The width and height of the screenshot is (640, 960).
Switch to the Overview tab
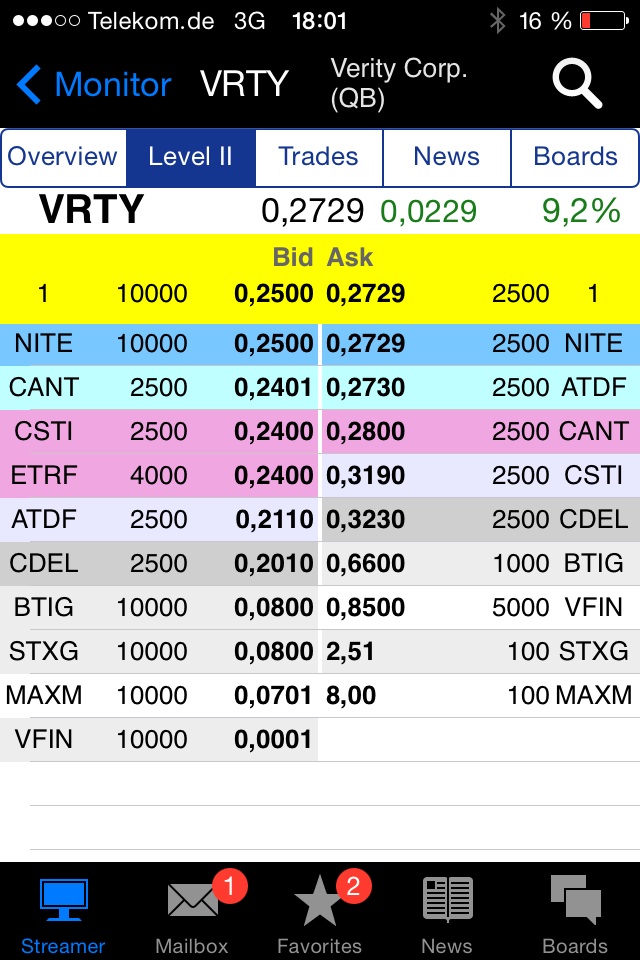point(63,157)
